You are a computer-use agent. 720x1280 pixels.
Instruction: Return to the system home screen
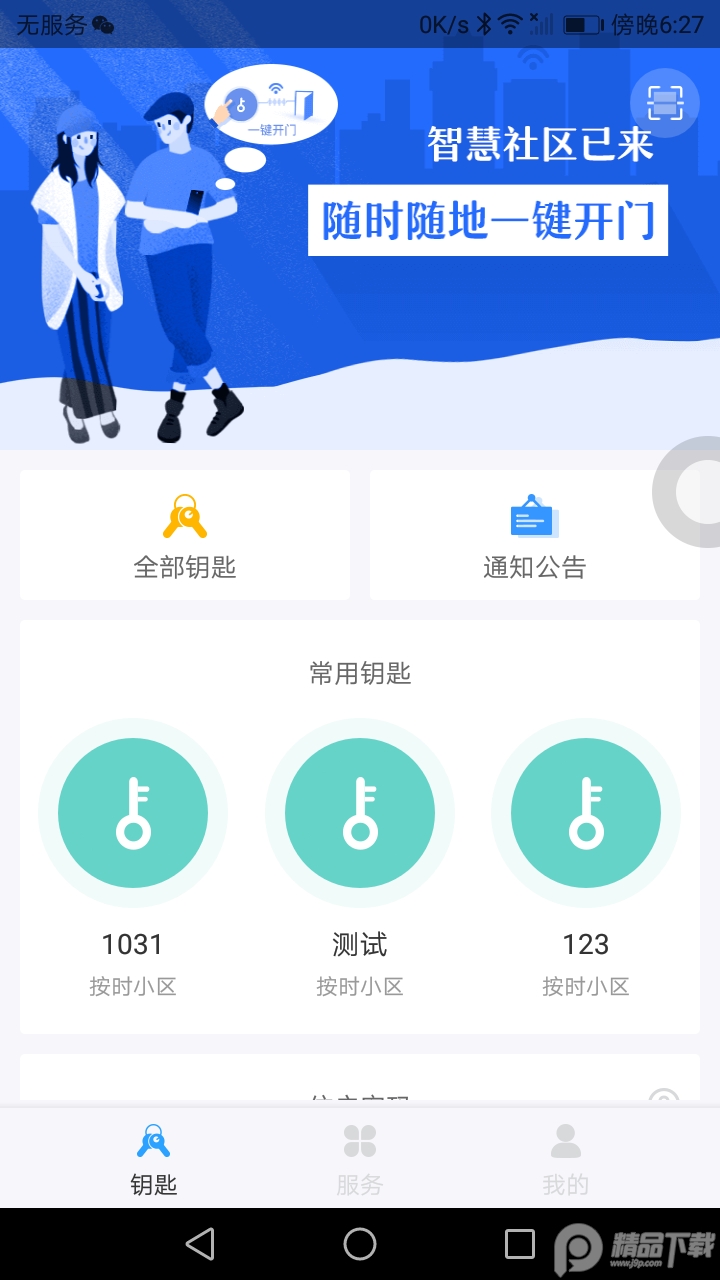pyautogui.click(x=360, y=1244)
